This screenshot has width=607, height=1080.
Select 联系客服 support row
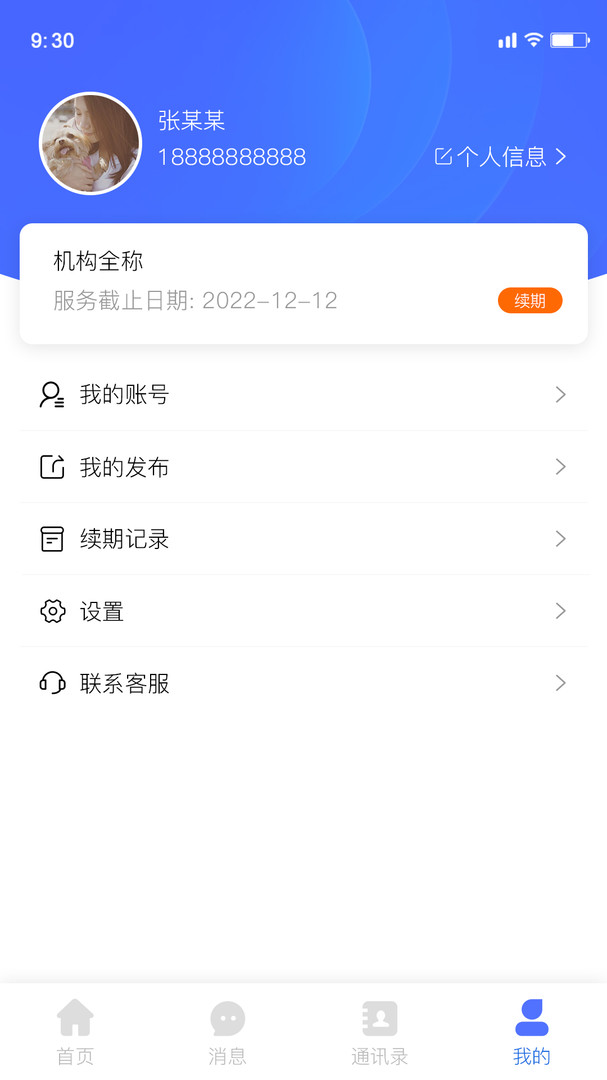pyautogui.click(x=303, y=683)
